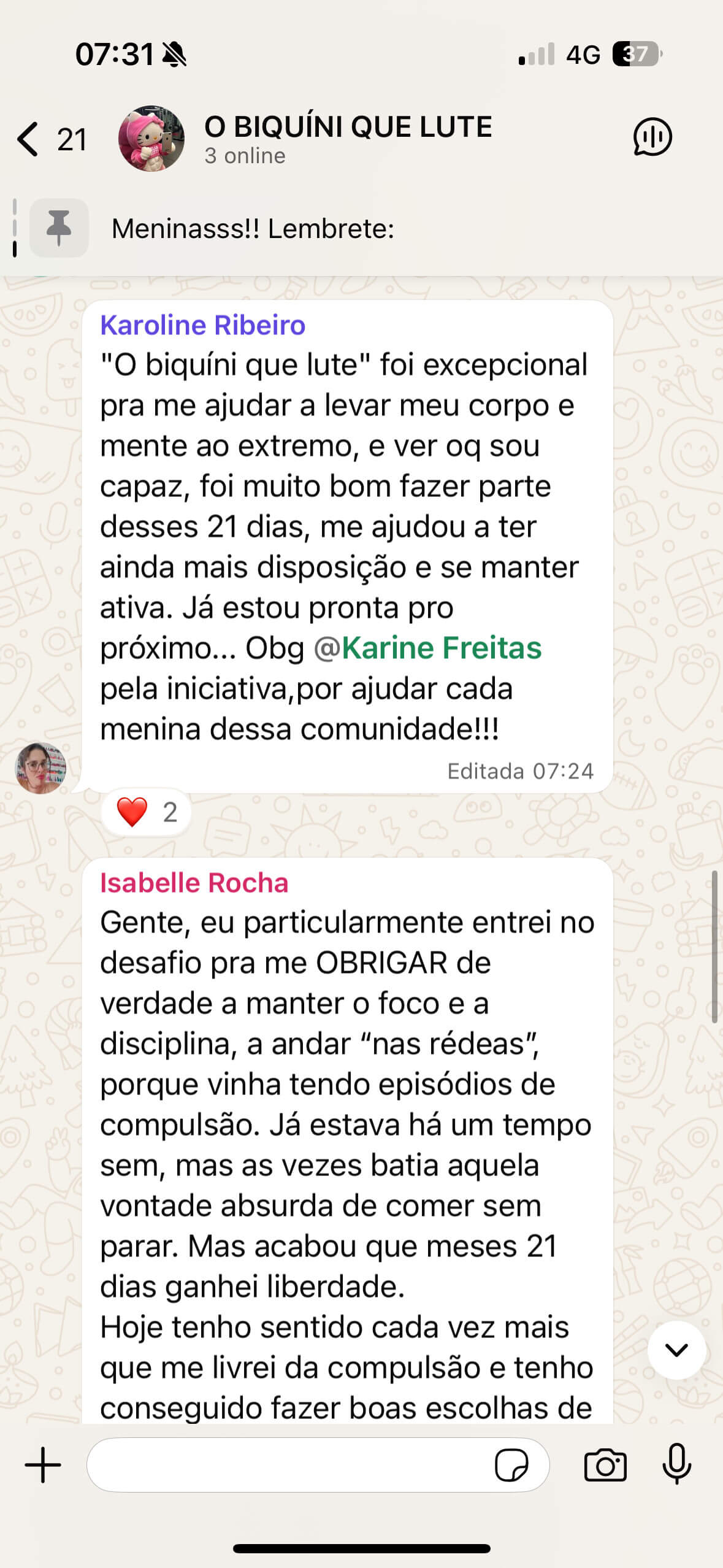View heart reactions on Karoline's message
This screenshot has height=1568, width=723.
tap(147, 812)
